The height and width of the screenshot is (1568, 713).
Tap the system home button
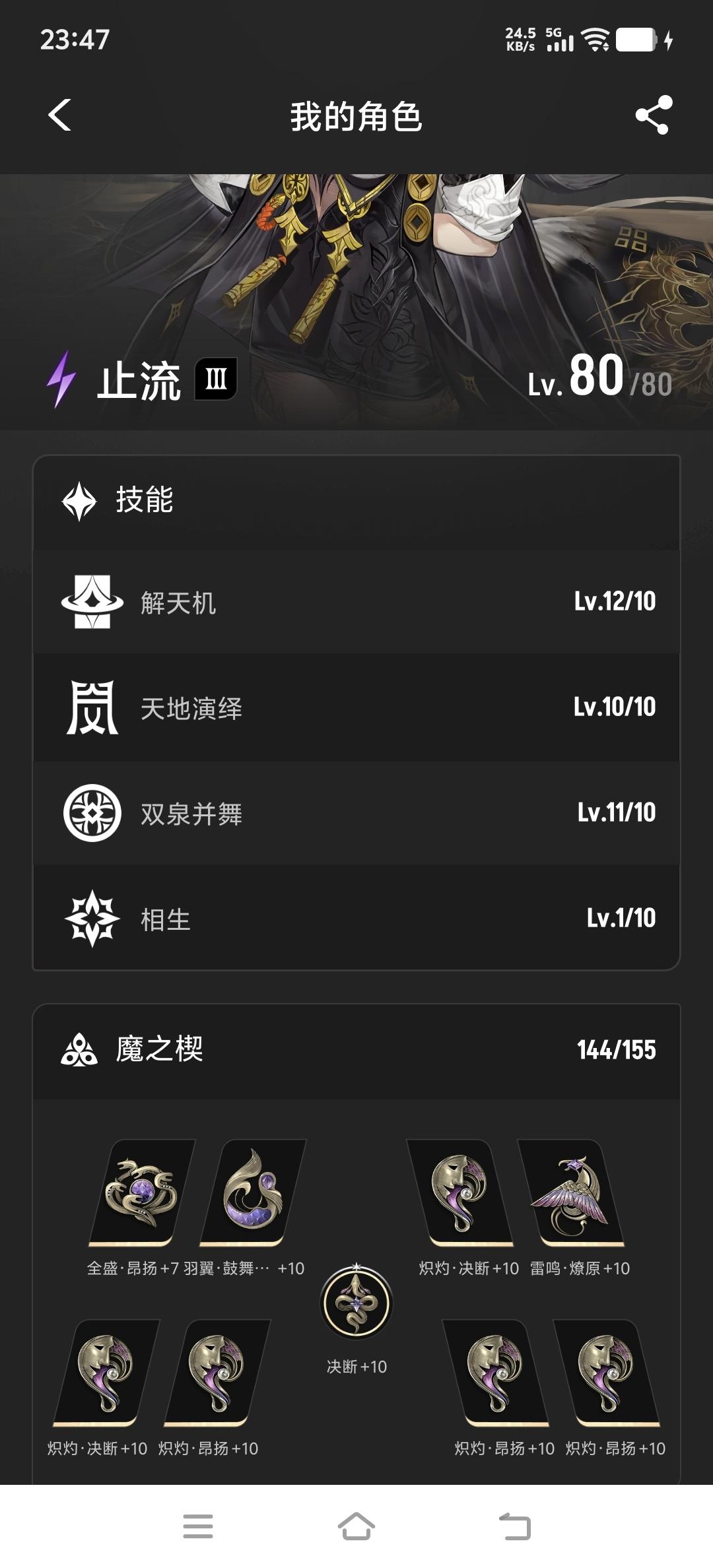(x=356, y=1526)
